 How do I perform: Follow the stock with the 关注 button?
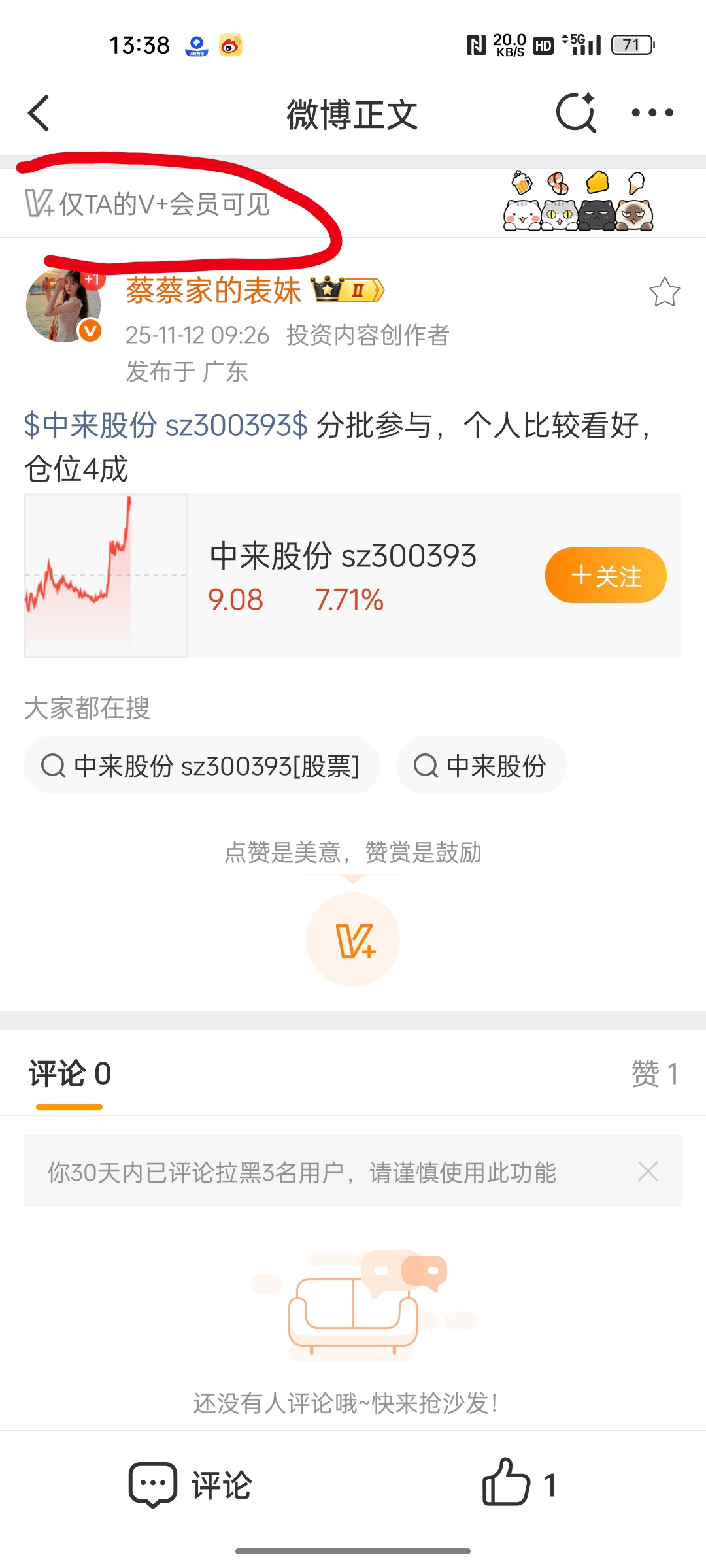[x=605, y=576]
